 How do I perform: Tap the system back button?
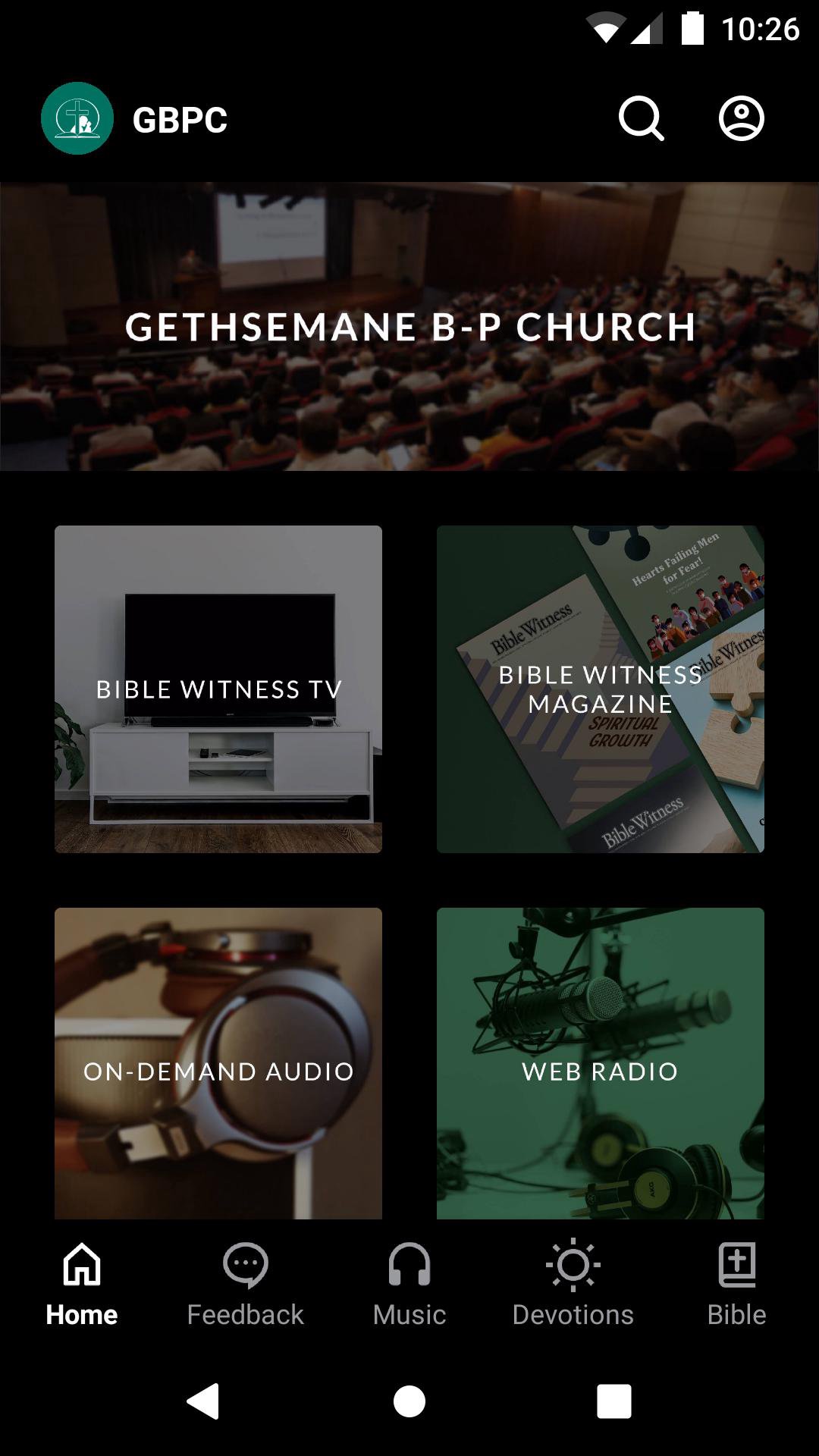coord(203,1401)
